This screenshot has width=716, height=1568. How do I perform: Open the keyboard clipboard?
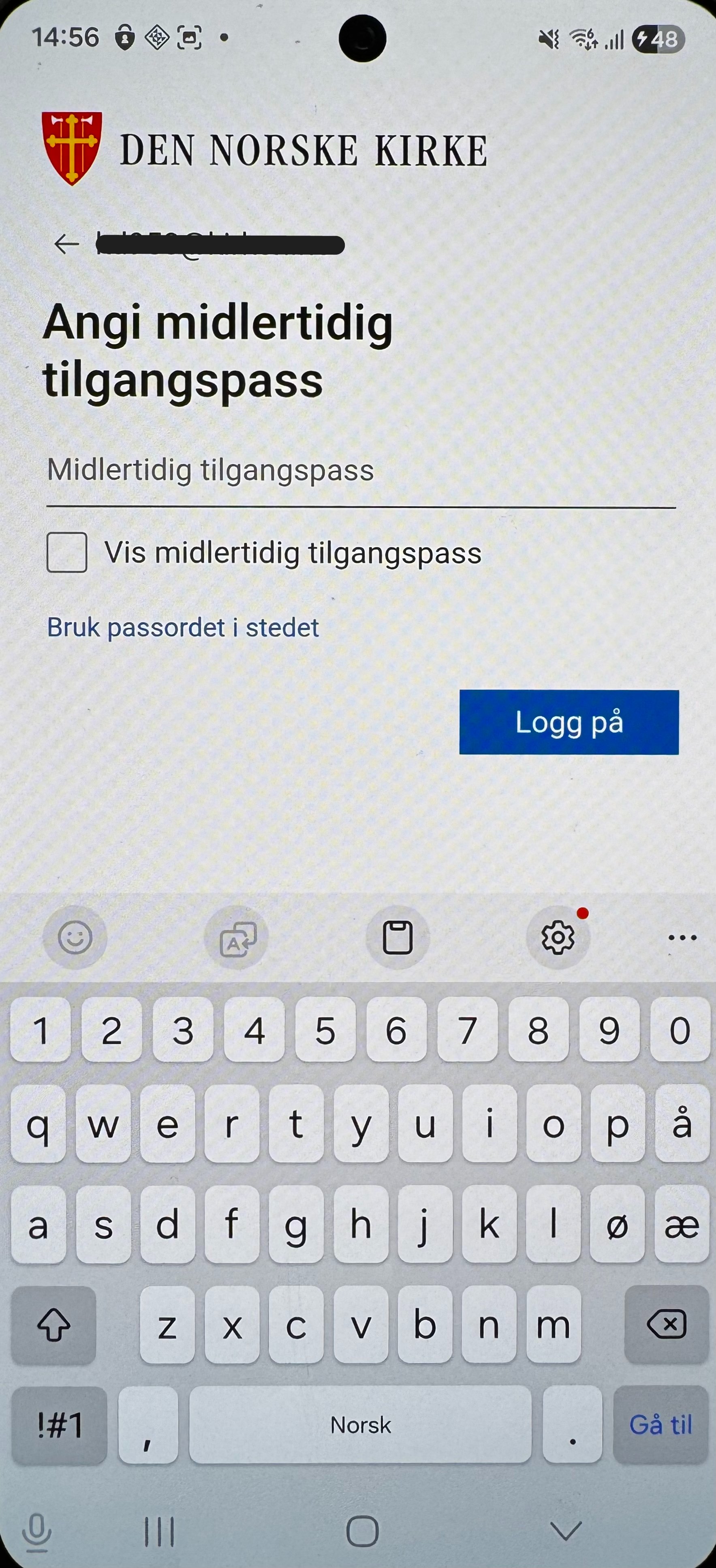click(x=397, y=937)
